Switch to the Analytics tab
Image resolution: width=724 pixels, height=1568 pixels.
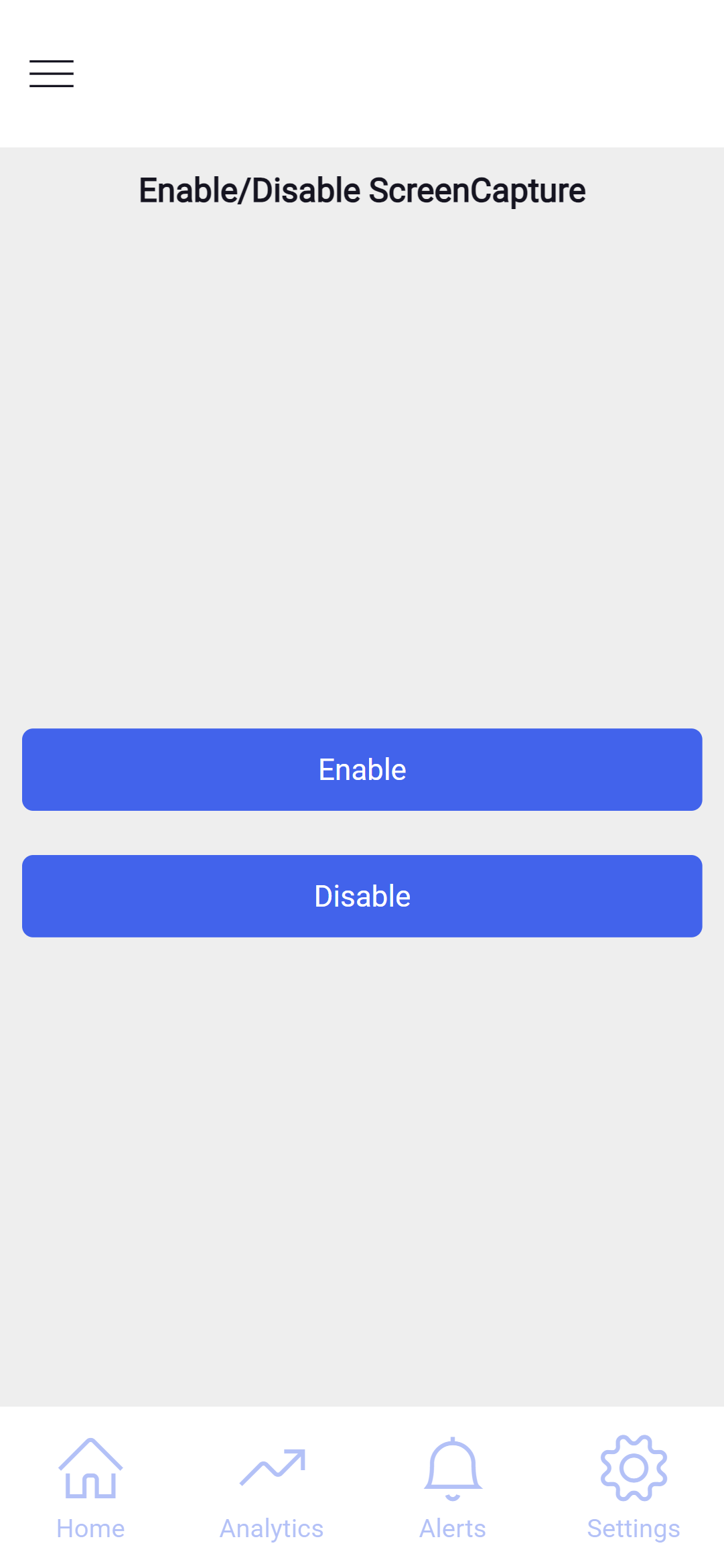click(272, 1488)
